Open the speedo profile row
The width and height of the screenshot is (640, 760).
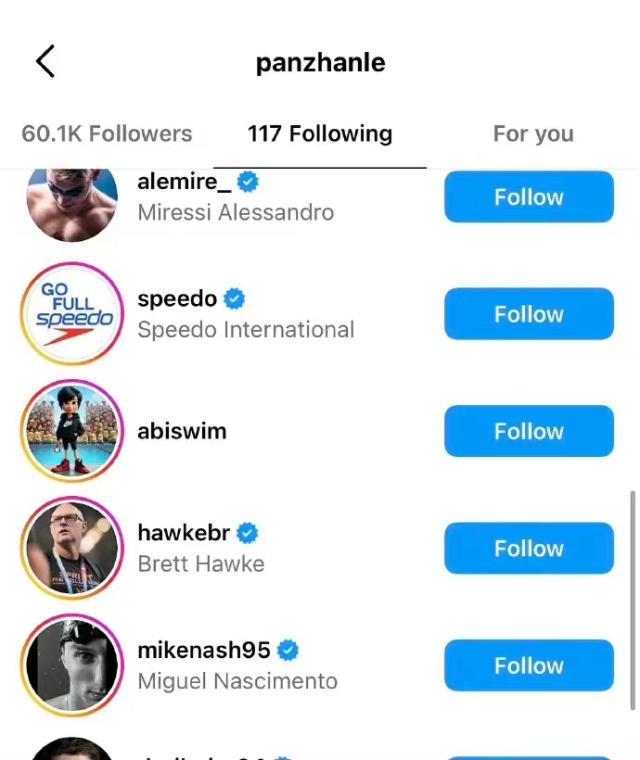[x=245, y=314]
